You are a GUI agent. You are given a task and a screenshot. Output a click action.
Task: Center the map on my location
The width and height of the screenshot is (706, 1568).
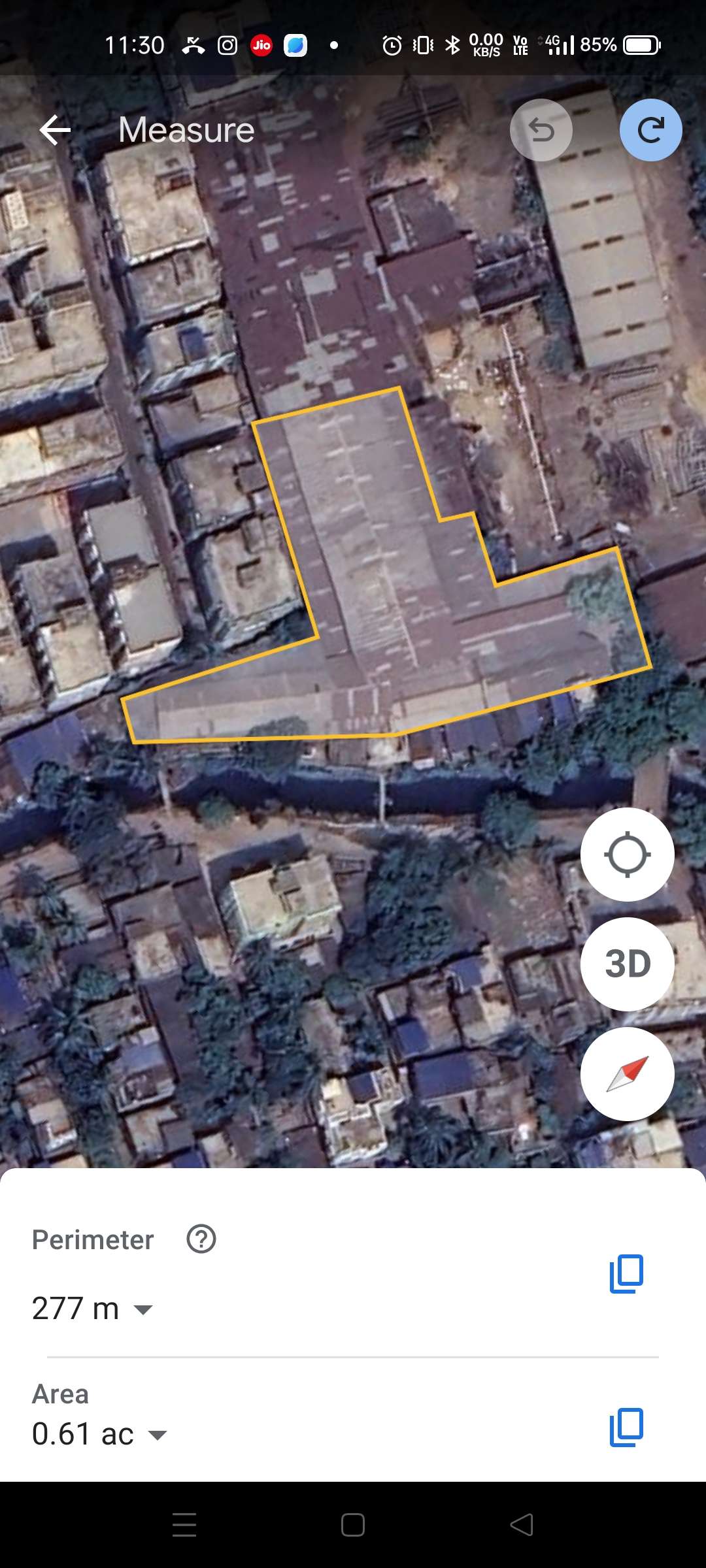click(627, 855)
